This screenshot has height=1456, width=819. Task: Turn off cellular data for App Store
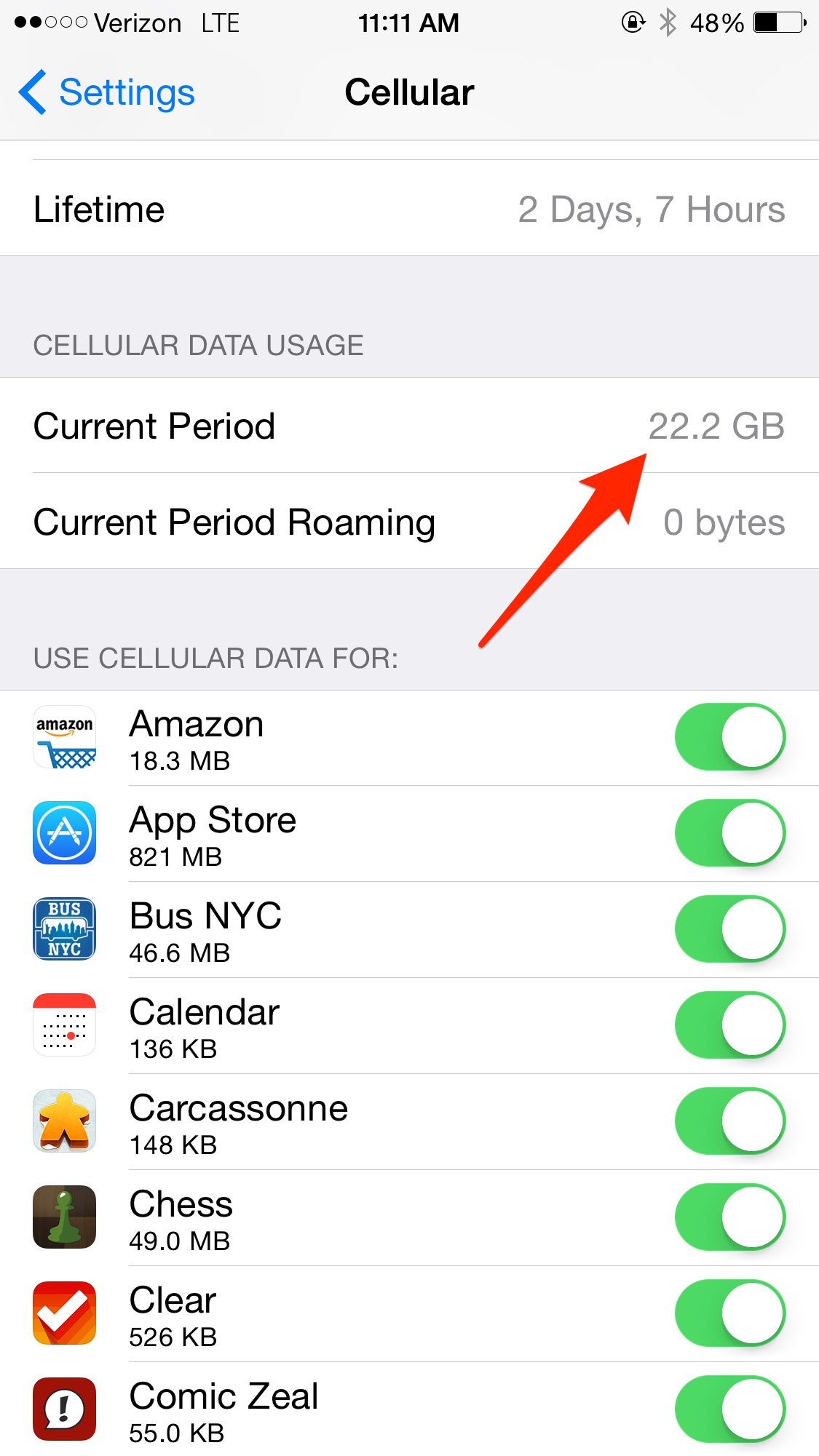pos(729,833)
